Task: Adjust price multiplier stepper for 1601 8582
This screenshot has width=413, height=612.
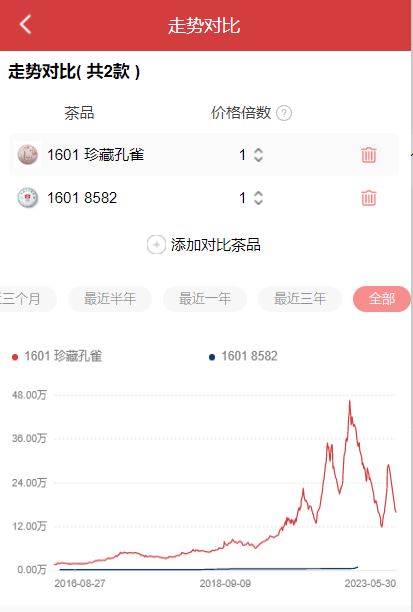Action: pos(258,198)
